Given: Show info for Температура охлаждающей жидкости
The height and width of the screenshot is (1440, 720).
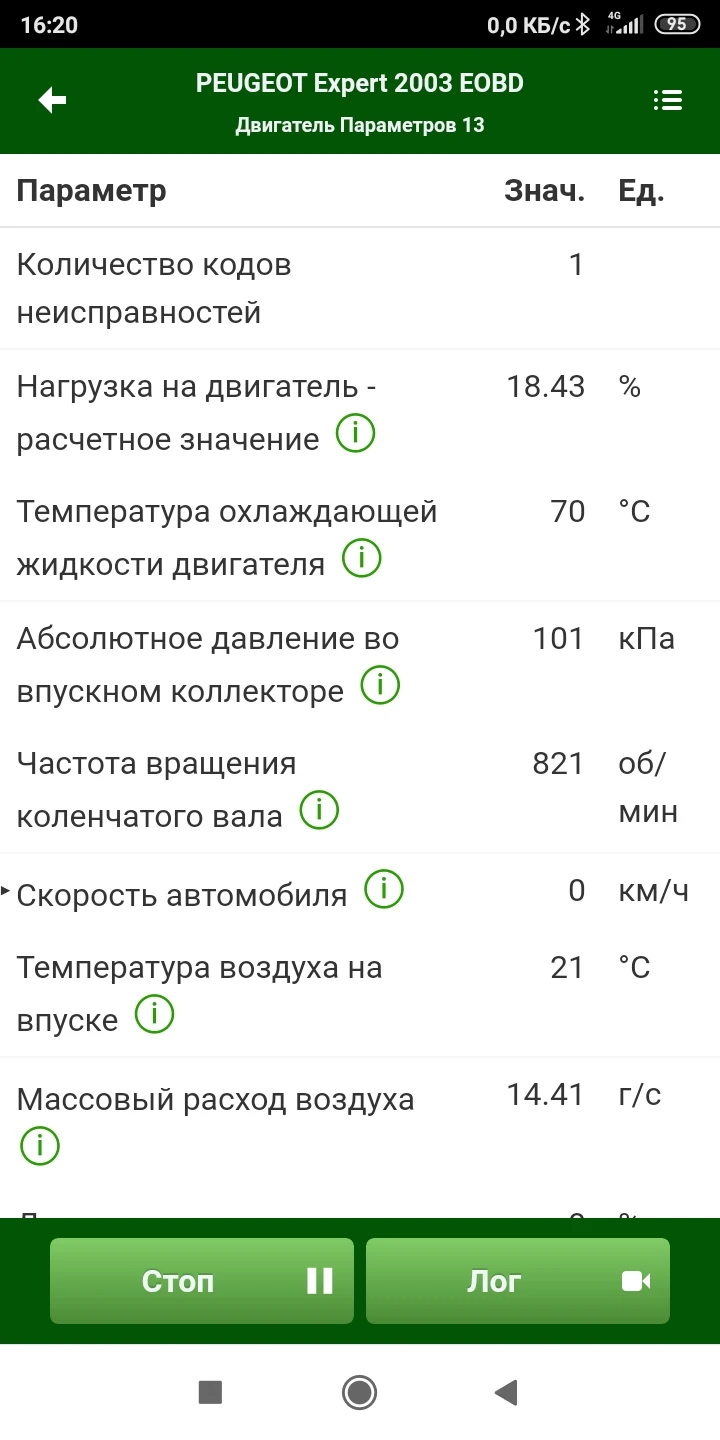Looking at the screenshot, I should pyautogui.click(x=362, y=560).
